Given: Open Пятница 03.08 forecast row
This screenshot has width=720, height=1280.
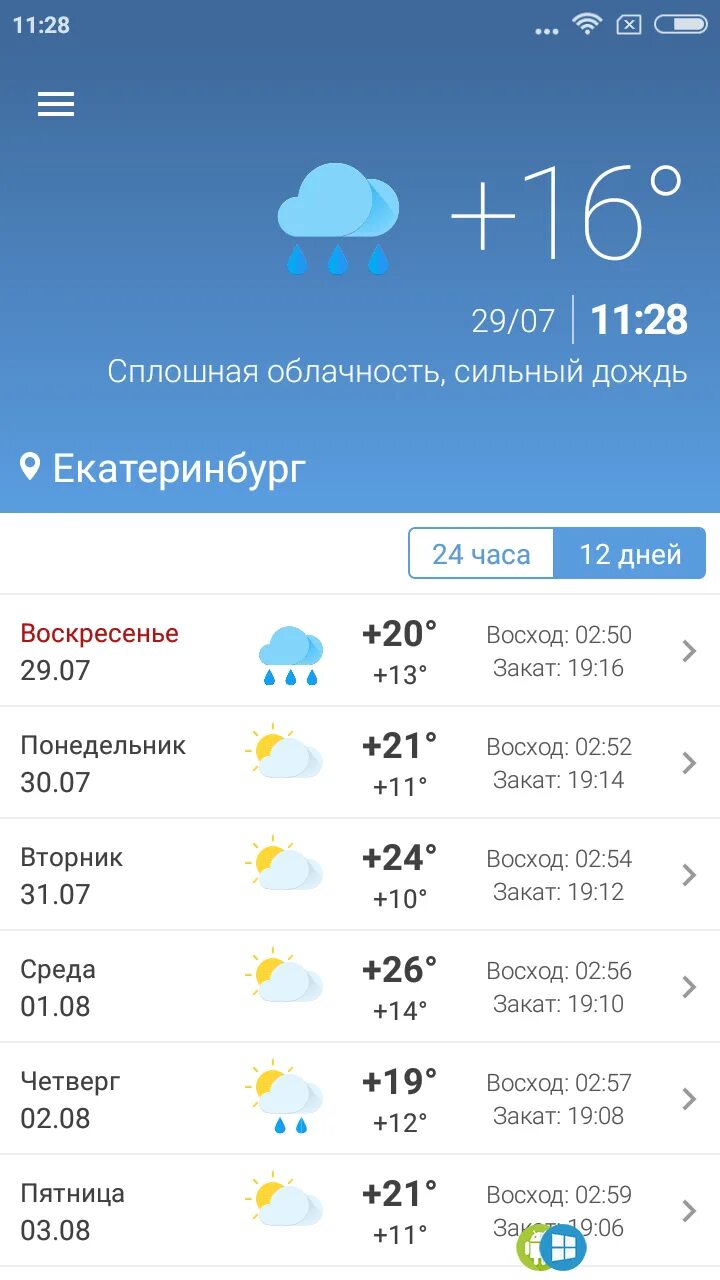Looking at the screenshot, I should pyautogui.click(x=360, y=1211).
